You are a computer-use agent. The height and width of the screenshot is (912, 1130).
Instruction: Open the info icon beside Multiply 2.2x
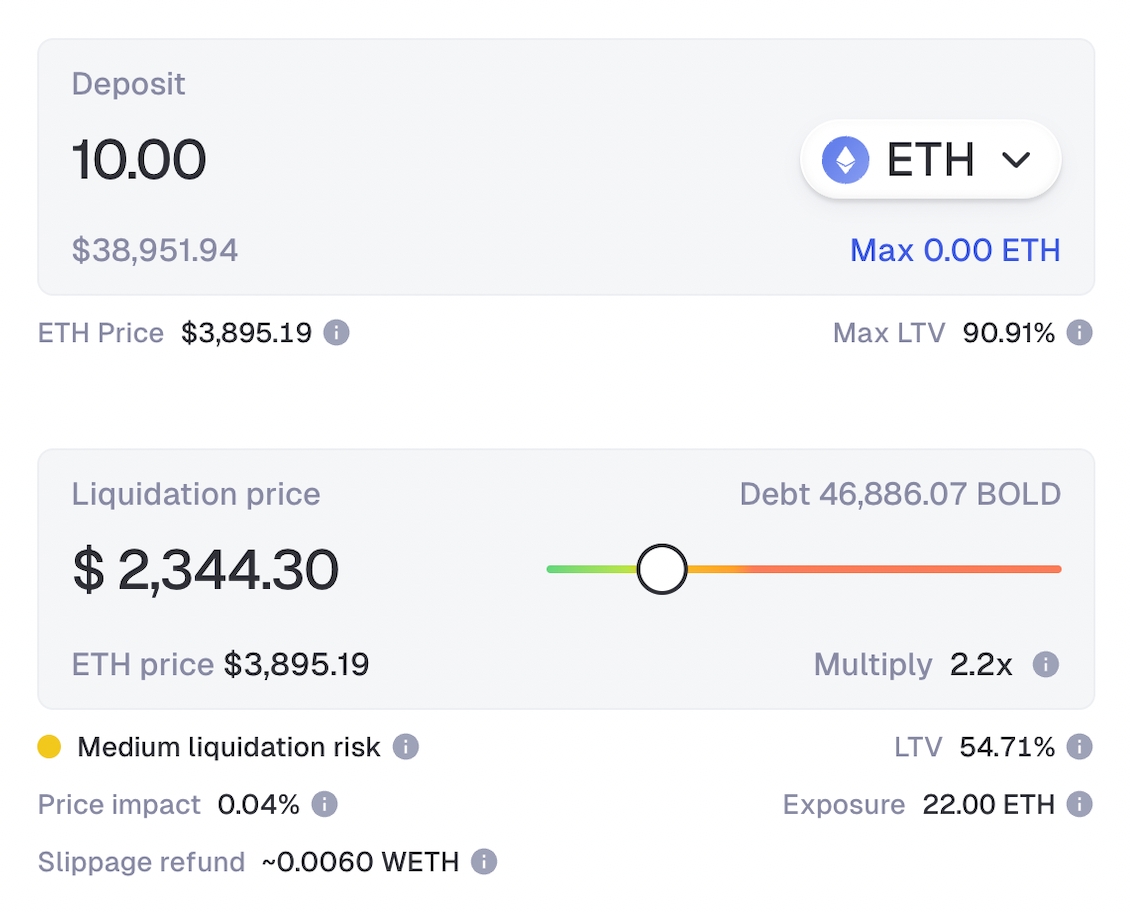[x=1045, y=664]
